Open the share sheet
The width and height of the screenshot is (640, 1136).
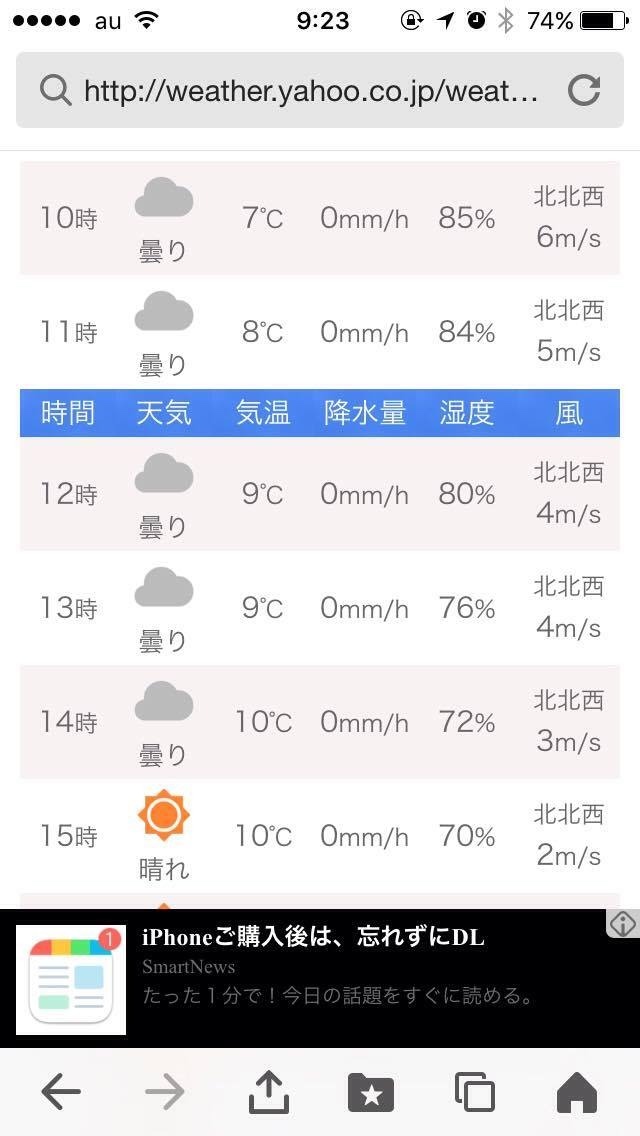point(269,1092)
